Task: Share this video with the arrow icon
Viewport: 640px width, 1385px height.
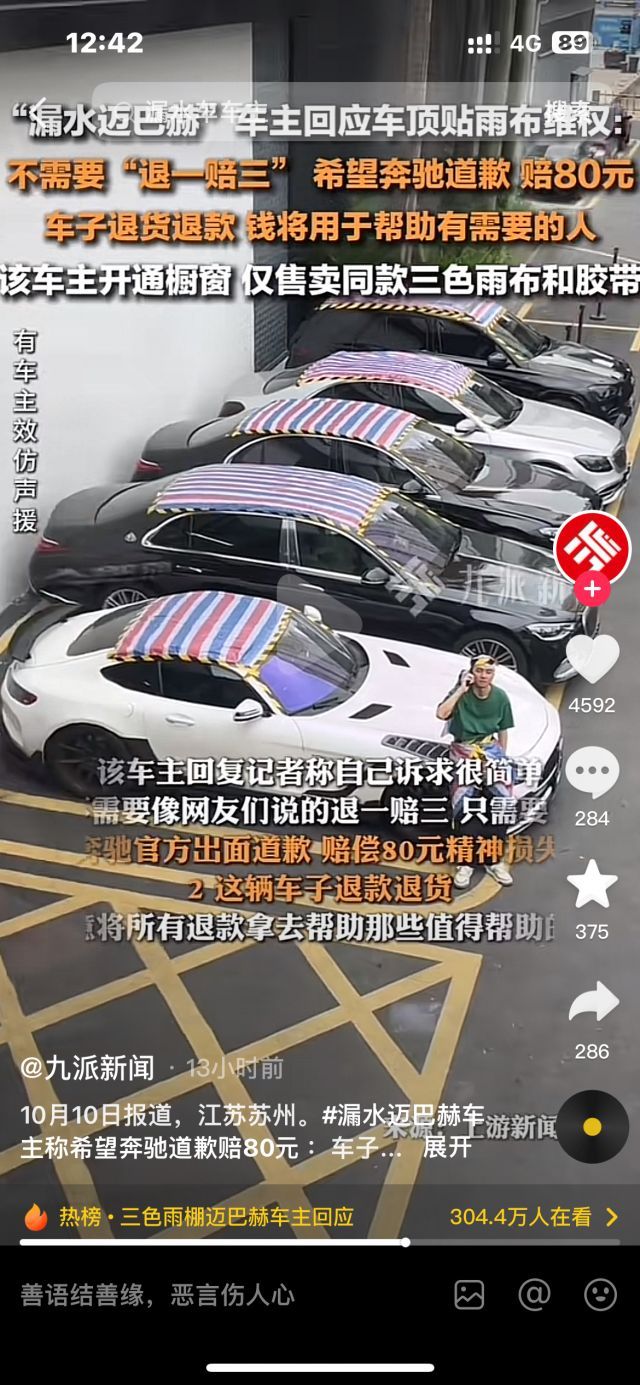Action: point(592,1003)
